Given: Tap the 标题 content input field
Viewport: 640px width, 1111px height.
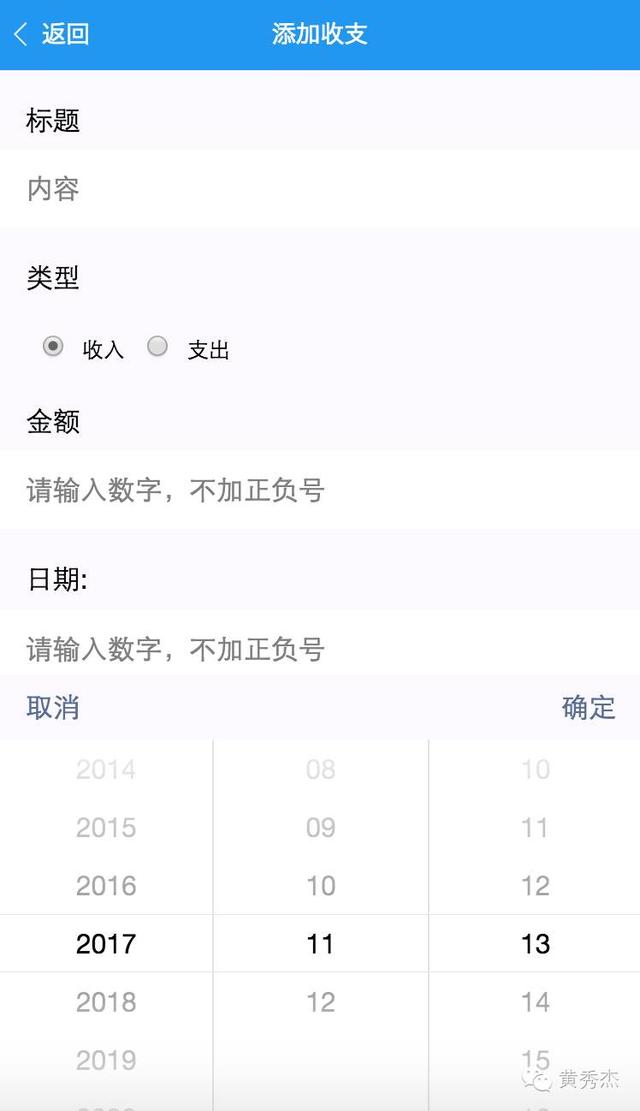Looking at the screenshot, I should click(x=320, y=189).
